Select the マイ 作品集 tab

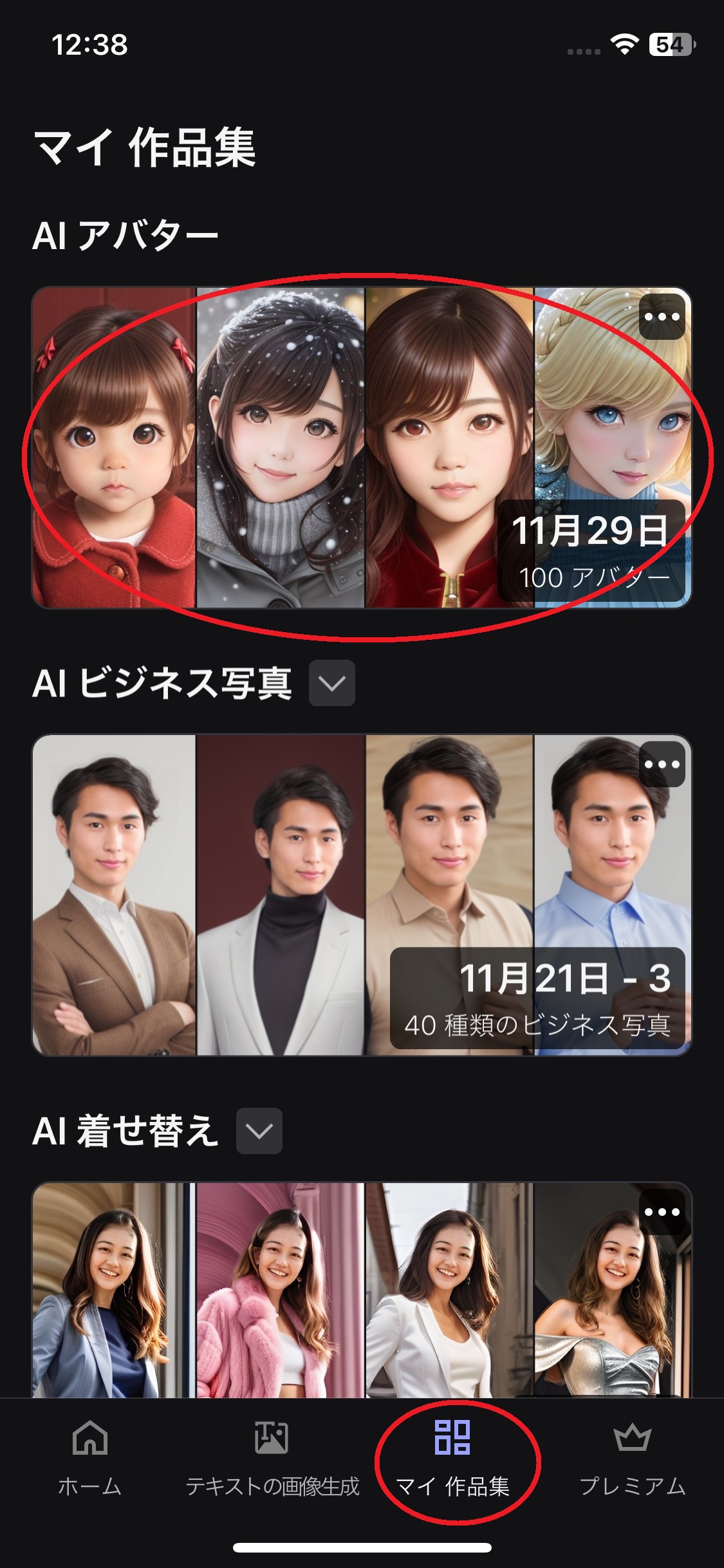tap(452, 1458)
